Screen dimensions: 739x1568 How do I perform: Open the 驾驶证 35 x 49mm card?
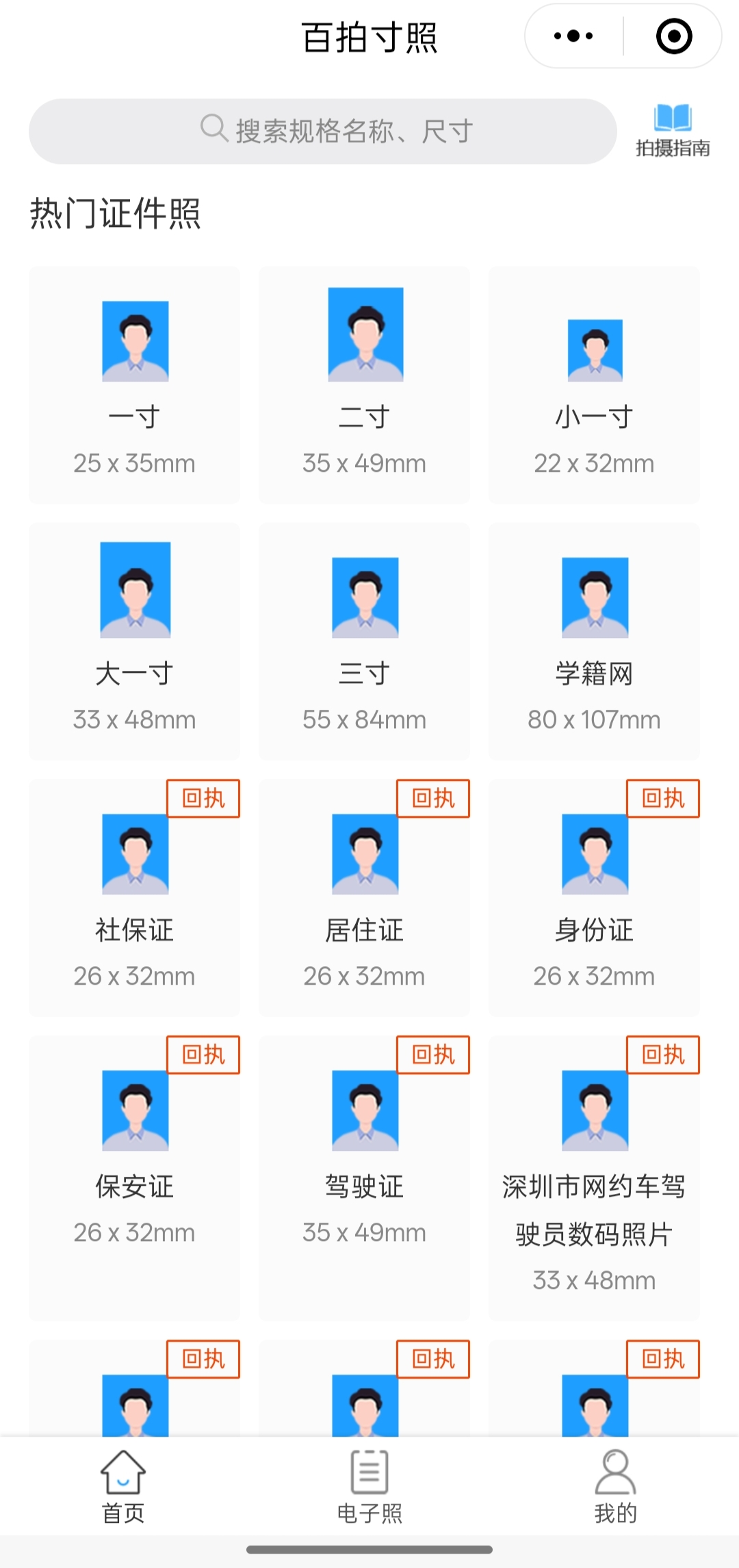365,1178
